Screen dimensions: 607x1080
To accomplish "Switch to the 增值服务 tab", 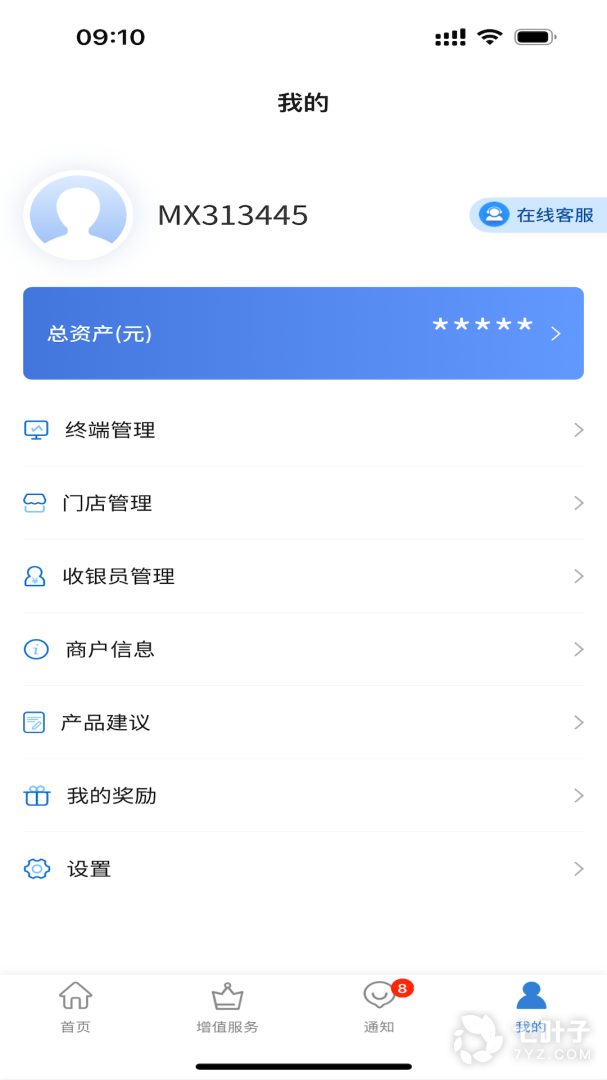I will click(x=228, y=1007).
